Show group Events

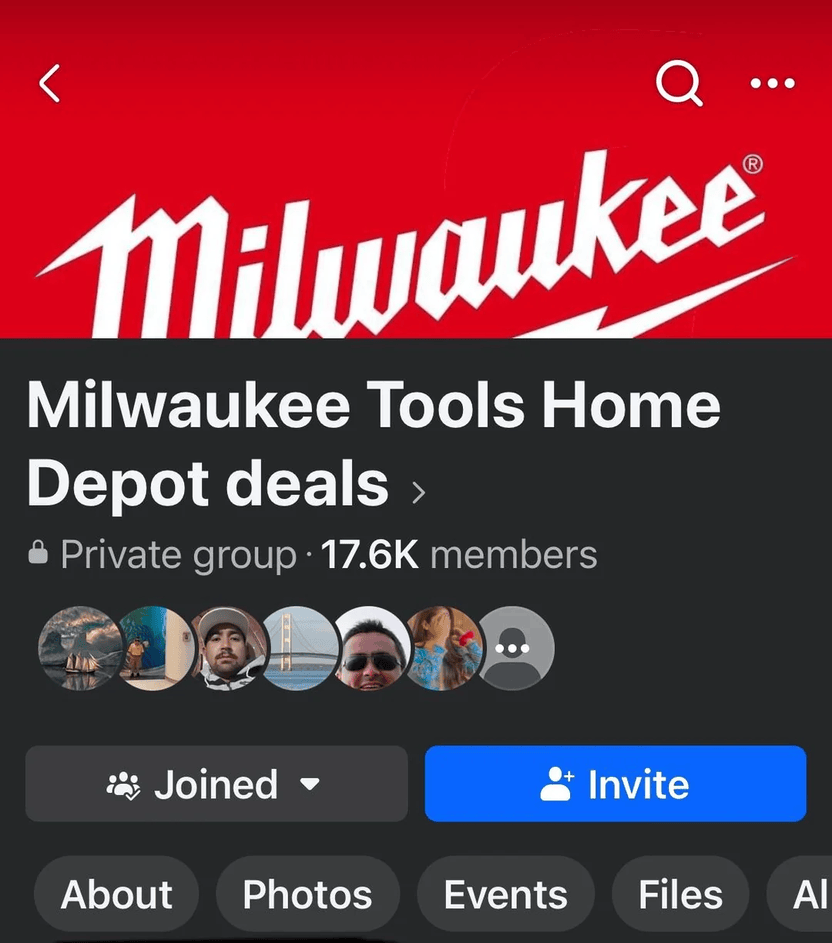(506, 894)
